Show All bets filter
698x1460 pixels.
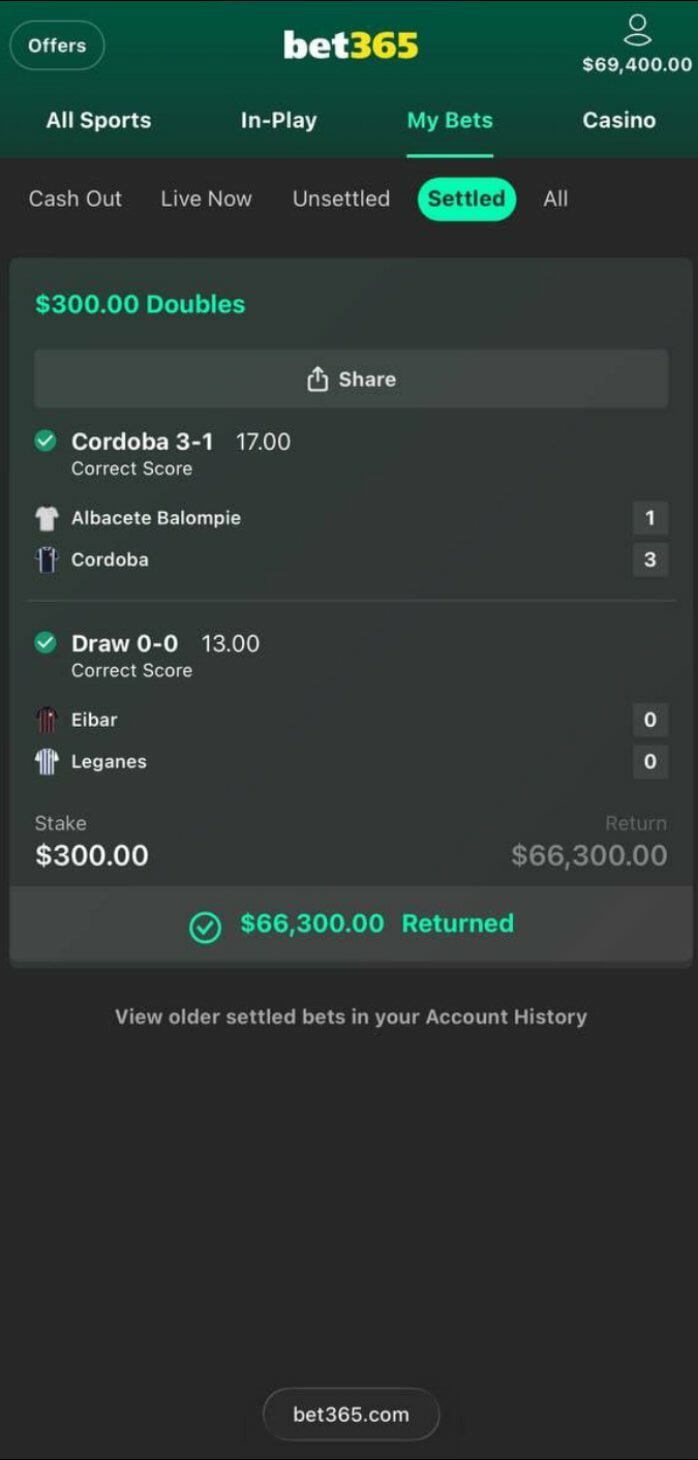click(555, 199)
